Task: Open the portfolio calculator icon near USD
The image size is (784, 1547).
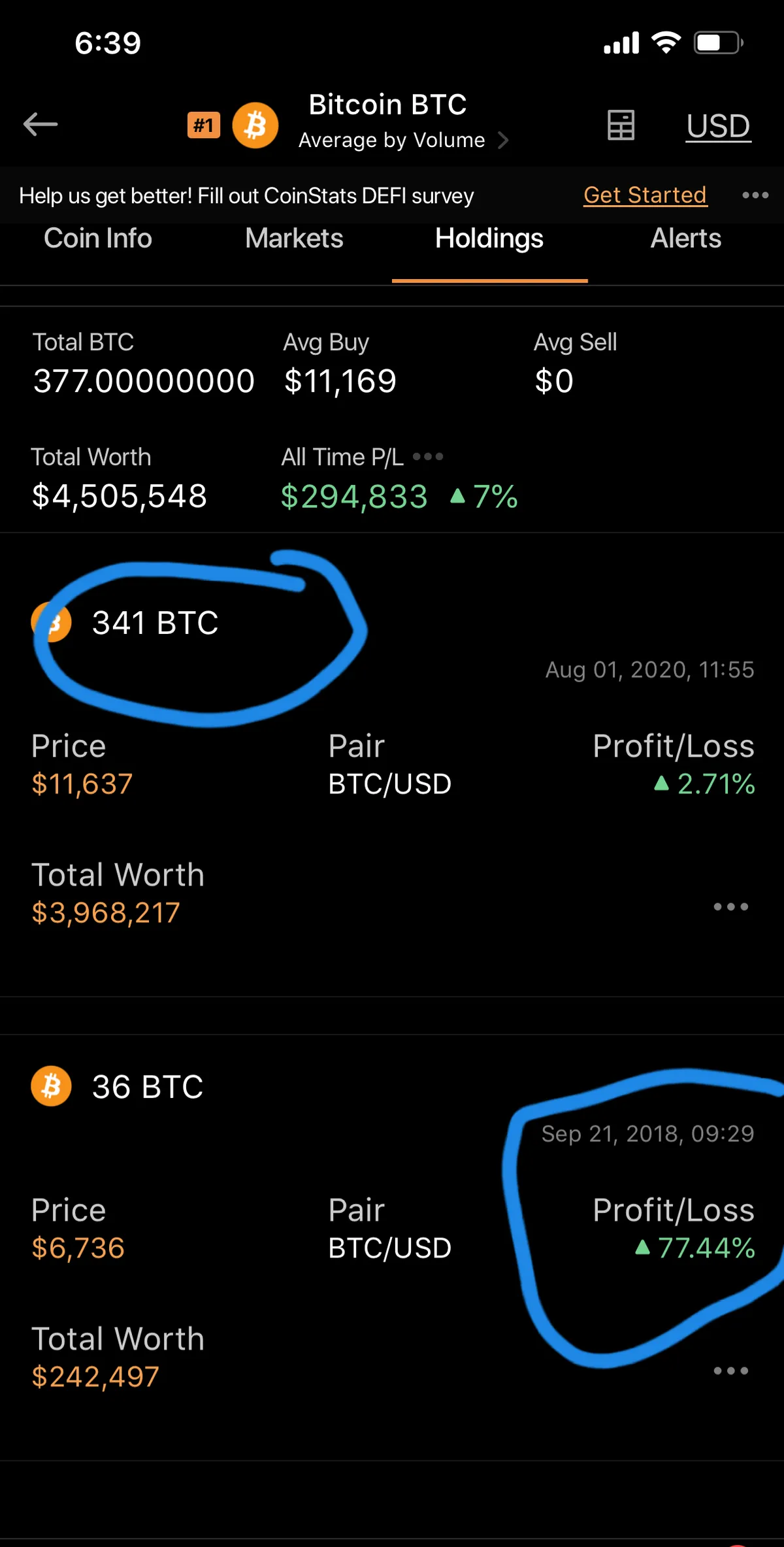Action: [x=621, y=125]
